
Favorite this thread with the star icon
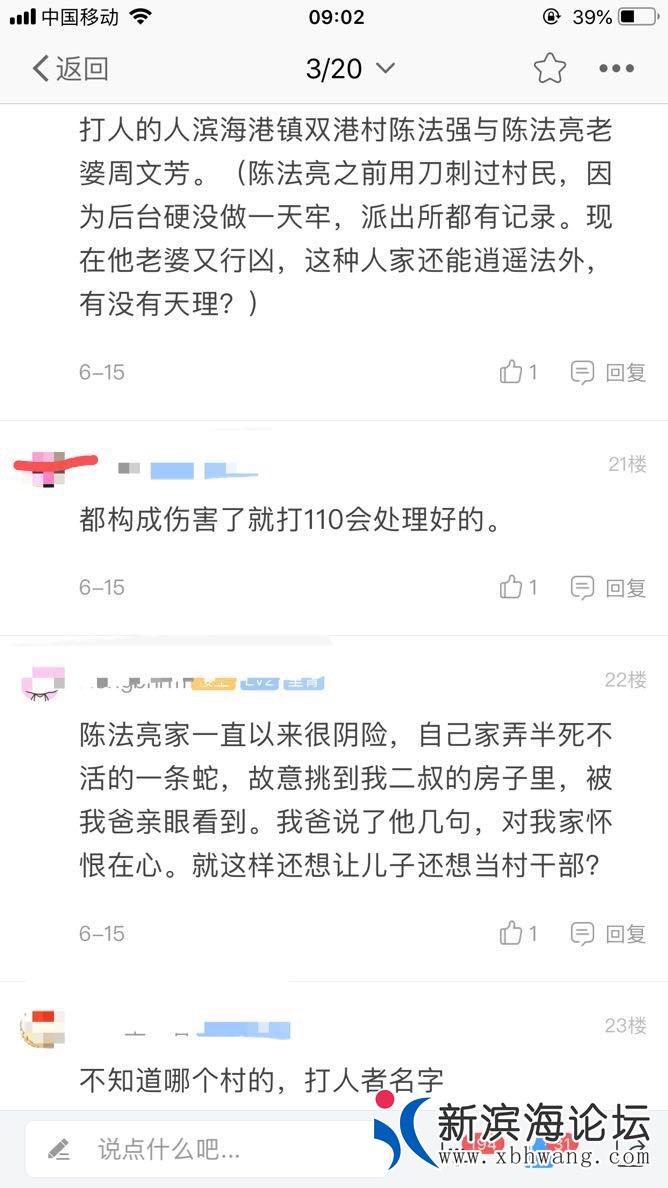click(x=550, y=69)
